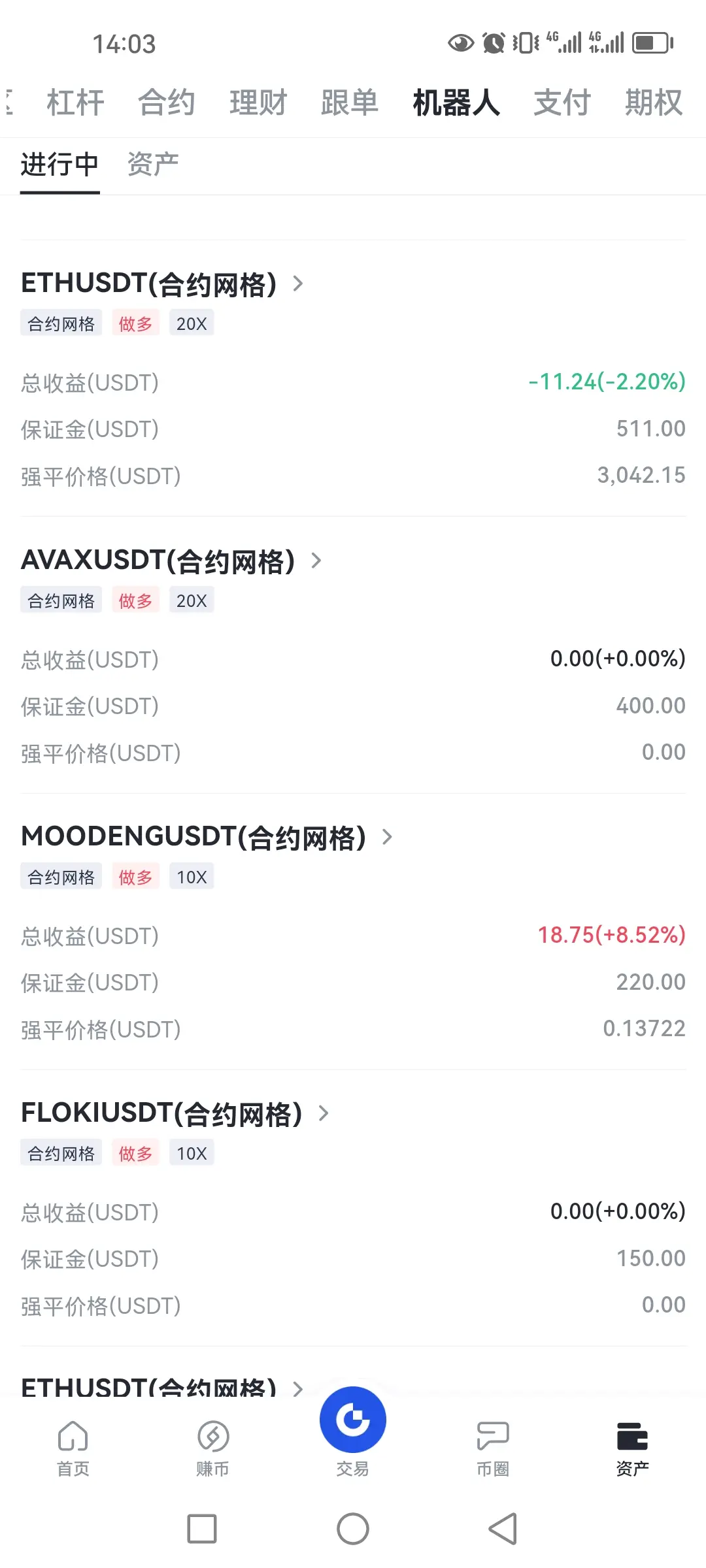Go to 首页 in bottom navigation
Screen dimensions: 706x1568
pos(73,1448)
